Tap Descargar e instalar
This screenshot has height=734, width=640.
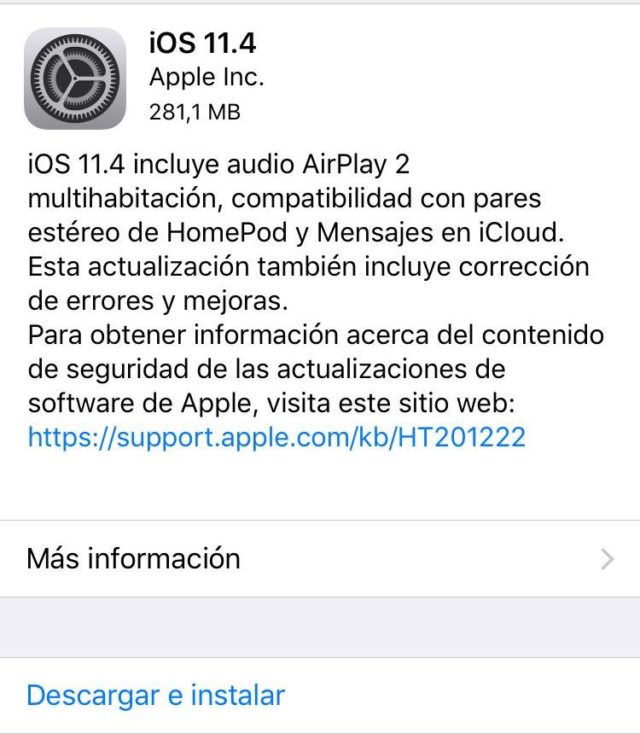(x=156, y=695)
